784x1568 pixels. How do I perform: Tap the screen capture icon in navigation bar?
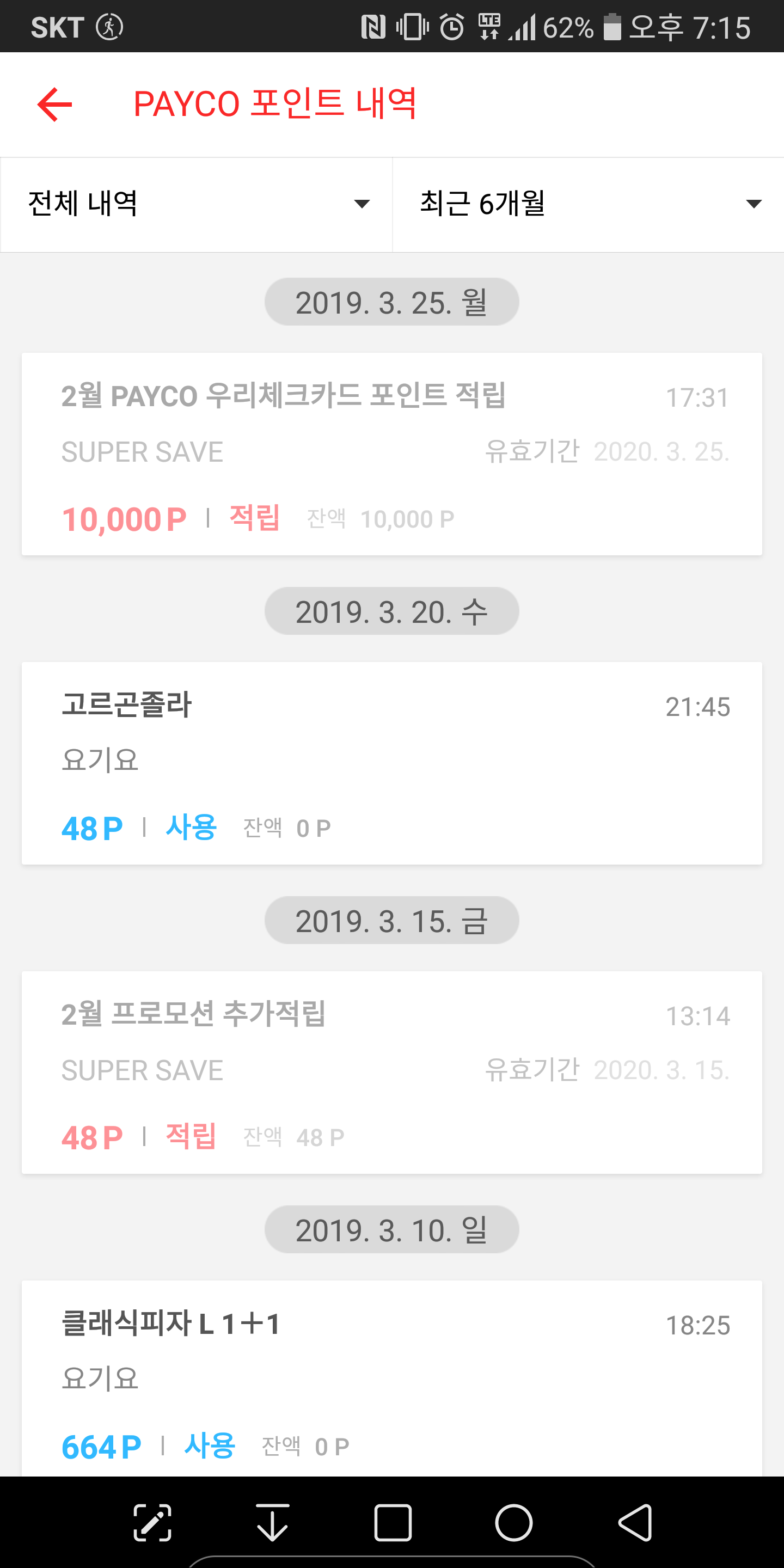tap(152, 1523)
